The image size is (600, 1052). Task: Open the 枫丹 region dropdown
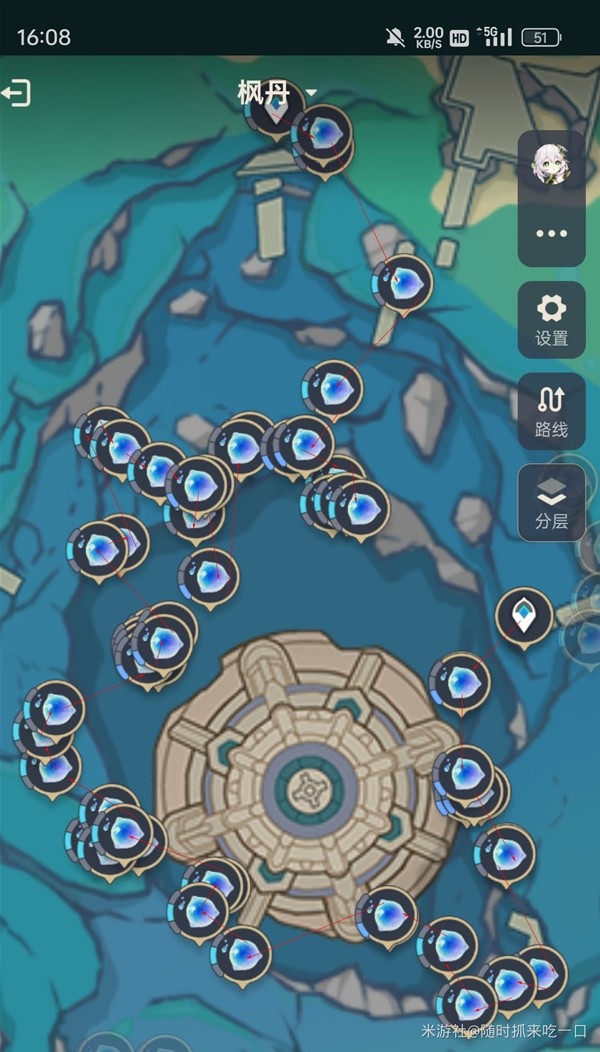coord(276,93)
